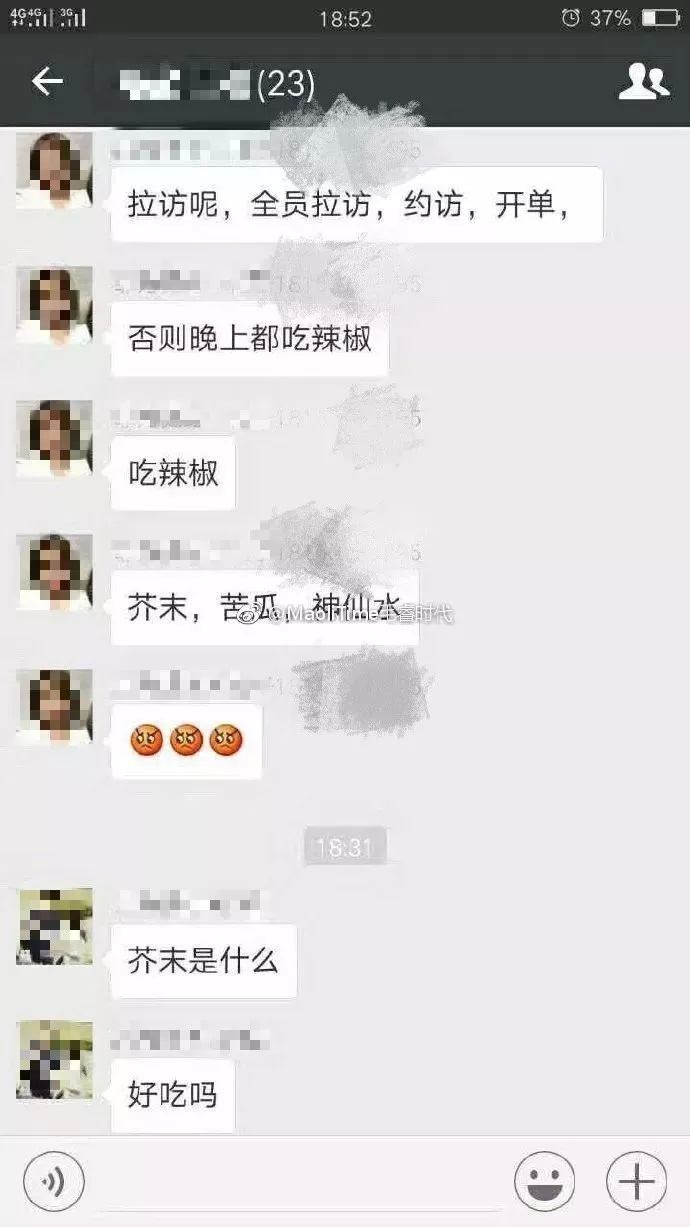Image resolution: width=690 pixels, height=1227 pixels.
Task: Switch to voice message input
Action: pos(54,1182)
